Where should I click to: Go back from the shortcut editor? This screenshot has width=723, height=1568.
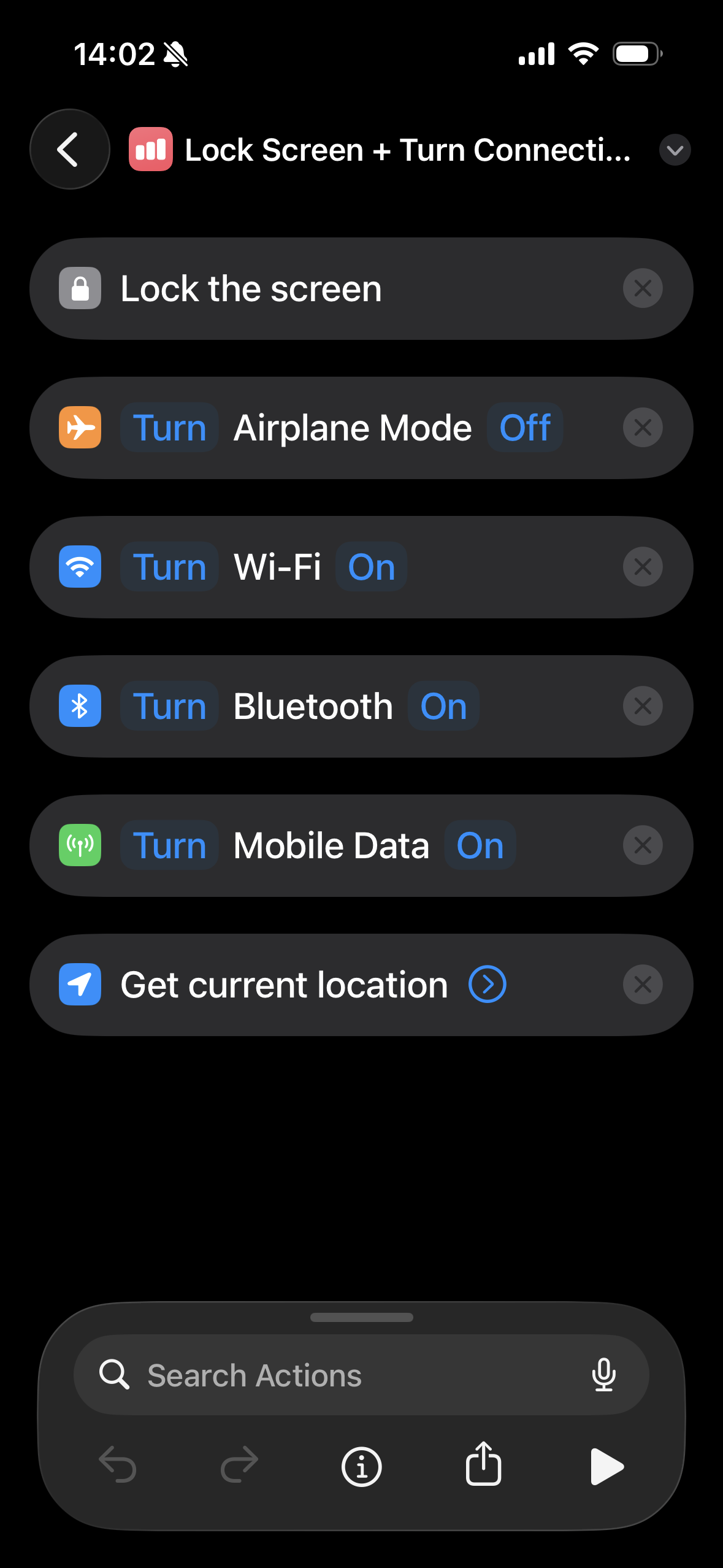coord(69,149)
